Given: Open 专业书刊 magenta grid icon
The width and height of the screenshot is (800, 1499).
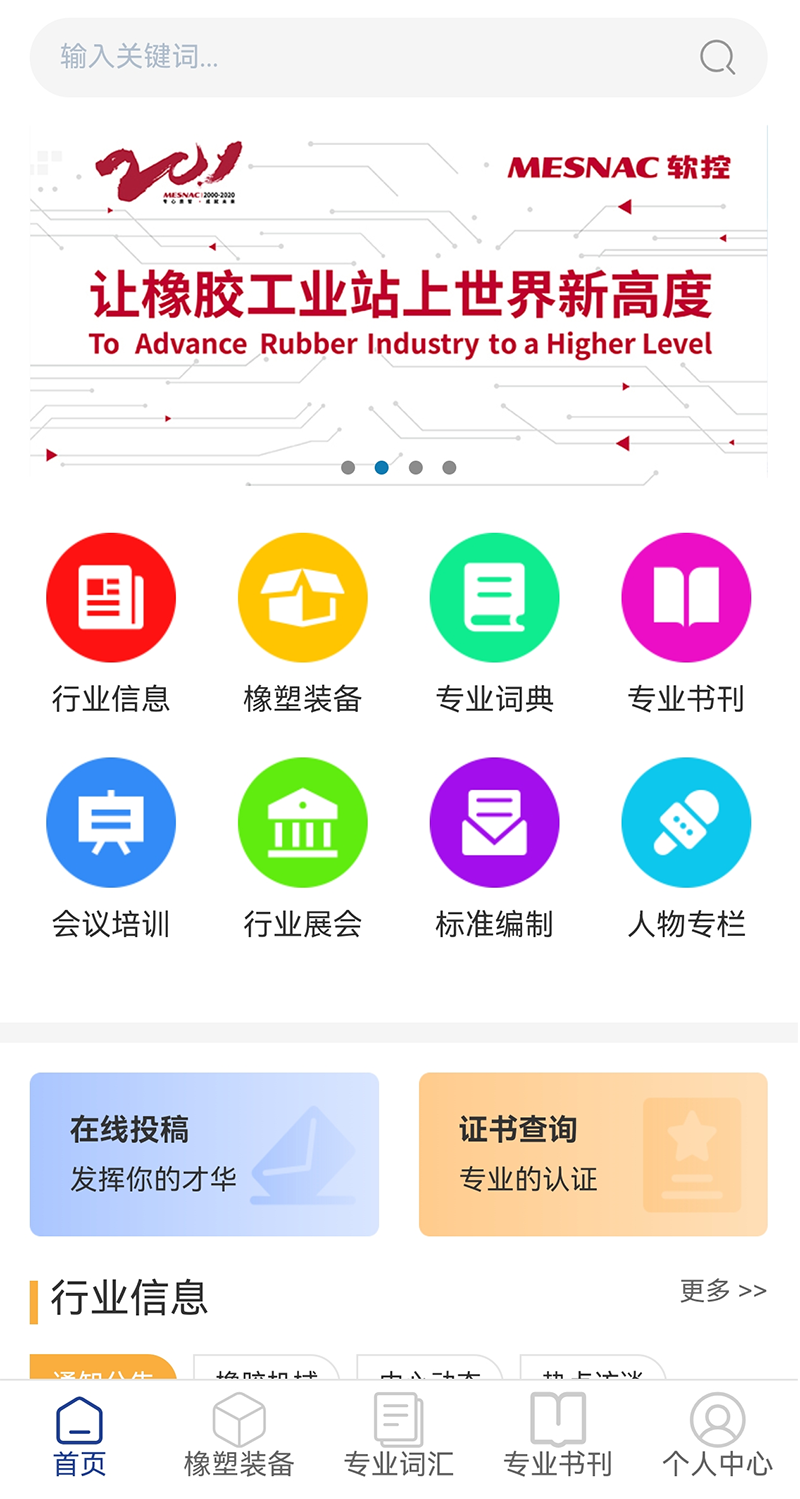Looking at the screenshot, I should coord(686,598).
